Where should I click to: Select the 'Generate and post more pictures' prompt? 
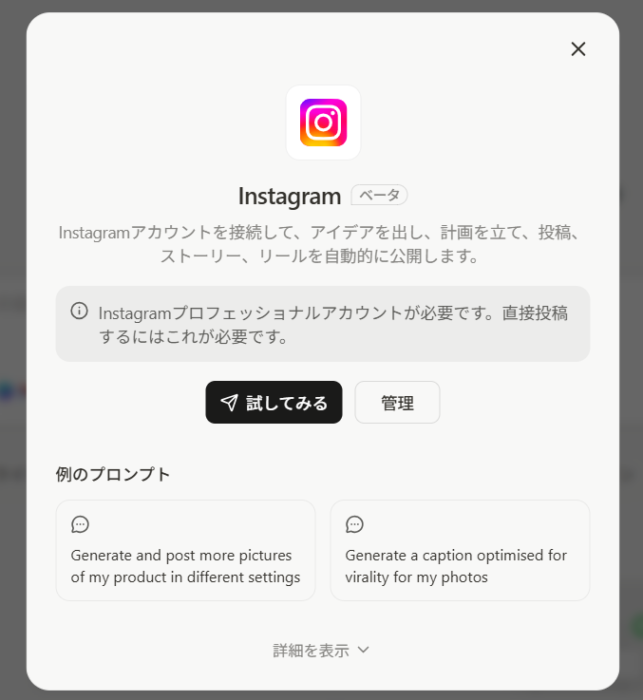coord(186,551)
